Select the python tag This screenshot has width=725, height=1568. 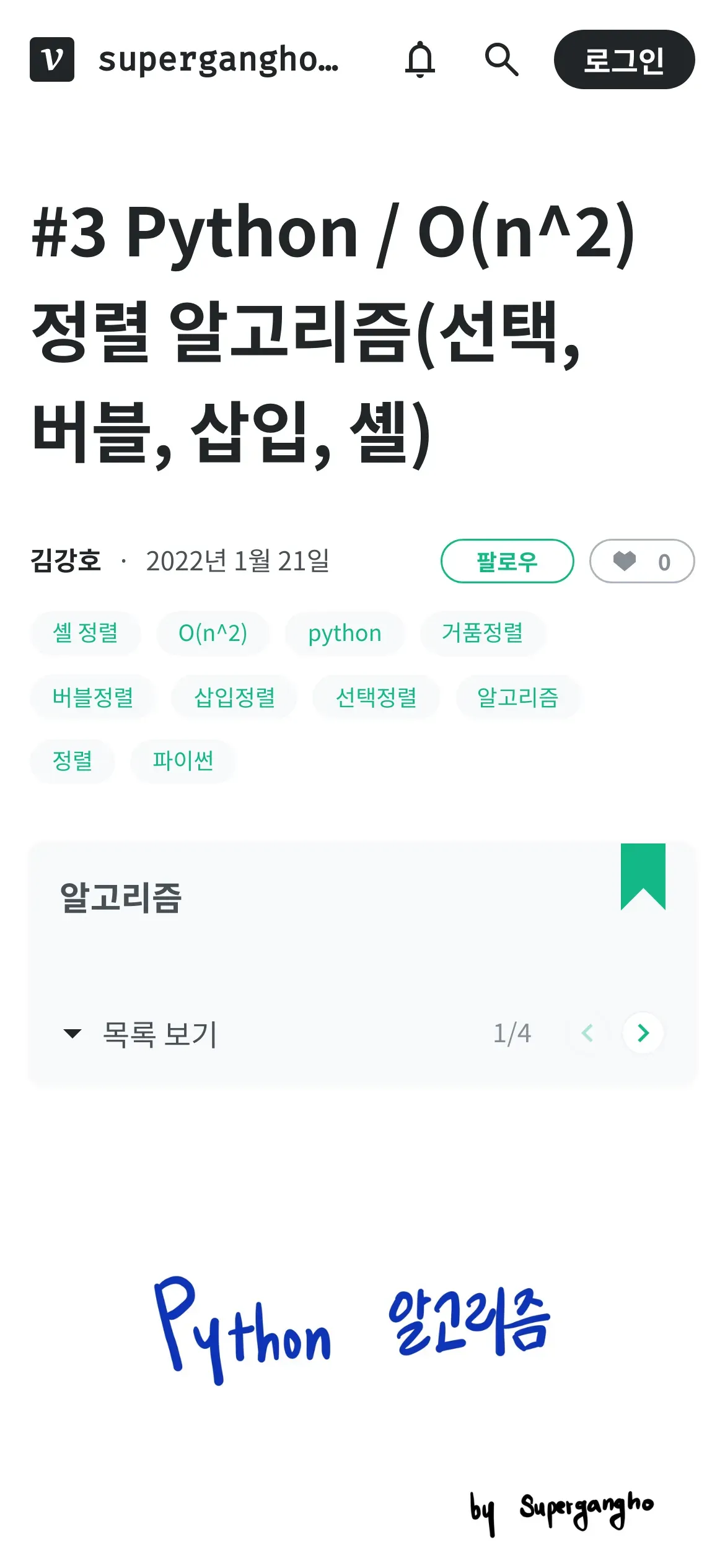coord(345,634)
